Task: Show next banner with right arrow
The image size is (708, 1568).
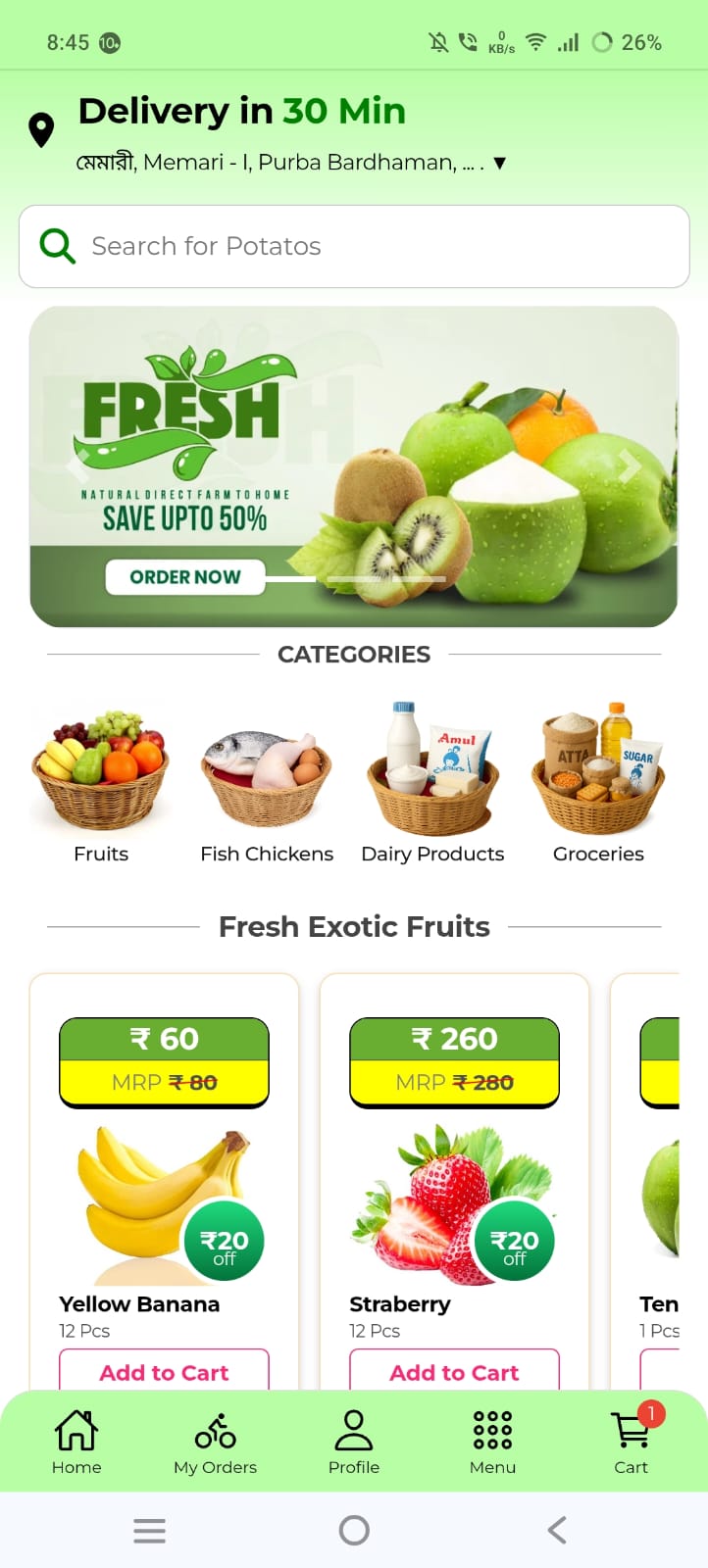Action: tap(630, 466)
